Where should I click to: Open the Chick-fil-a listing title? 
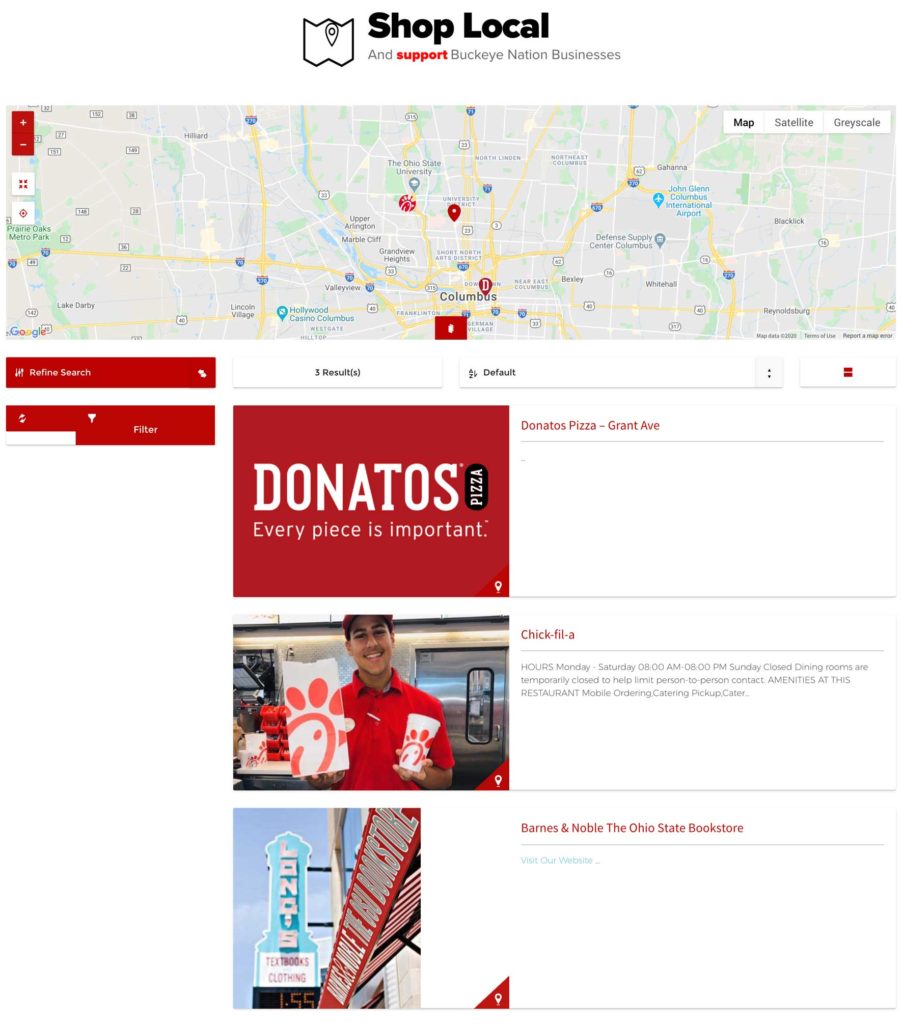(547, 634)
